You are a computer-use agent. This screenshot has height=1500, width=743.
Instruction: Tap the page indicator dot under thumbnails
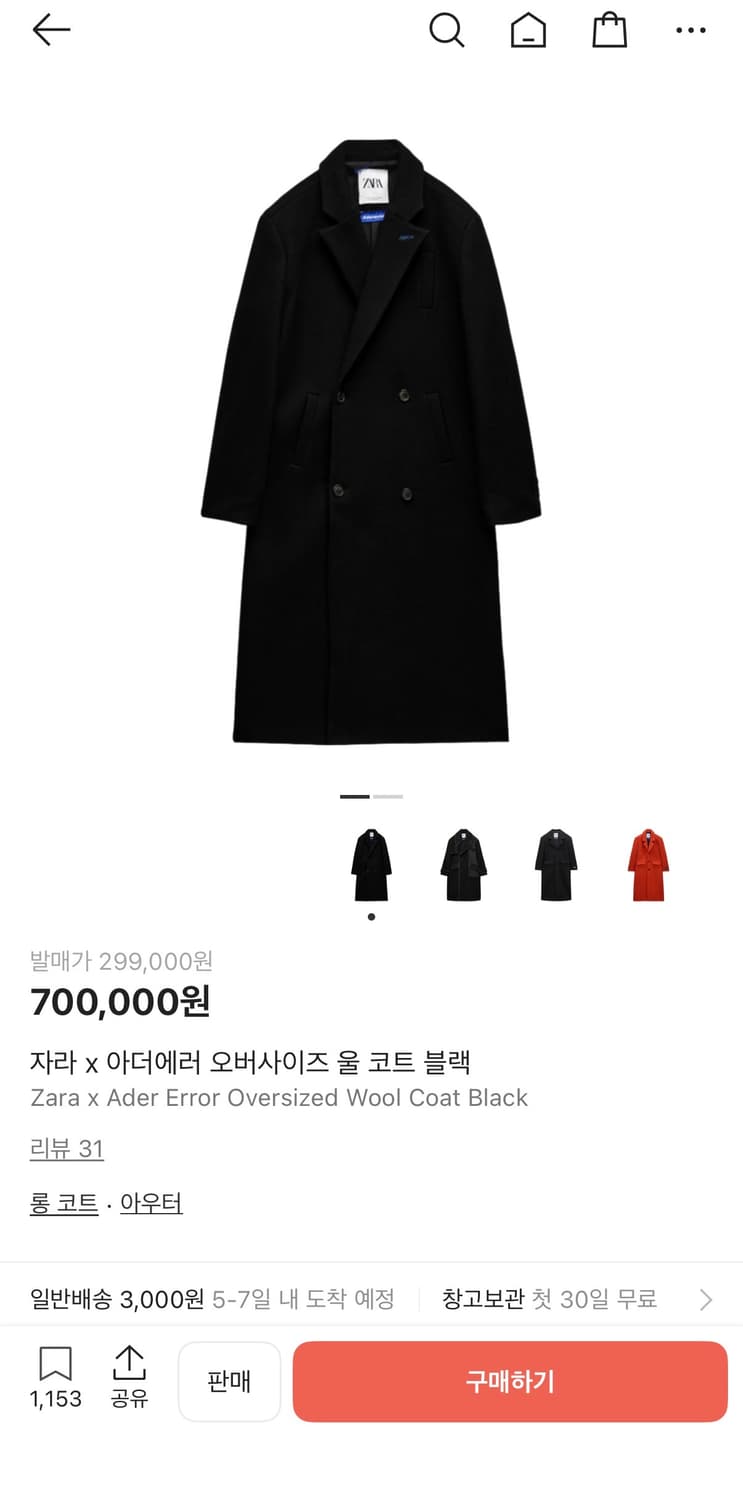(371, 915)
